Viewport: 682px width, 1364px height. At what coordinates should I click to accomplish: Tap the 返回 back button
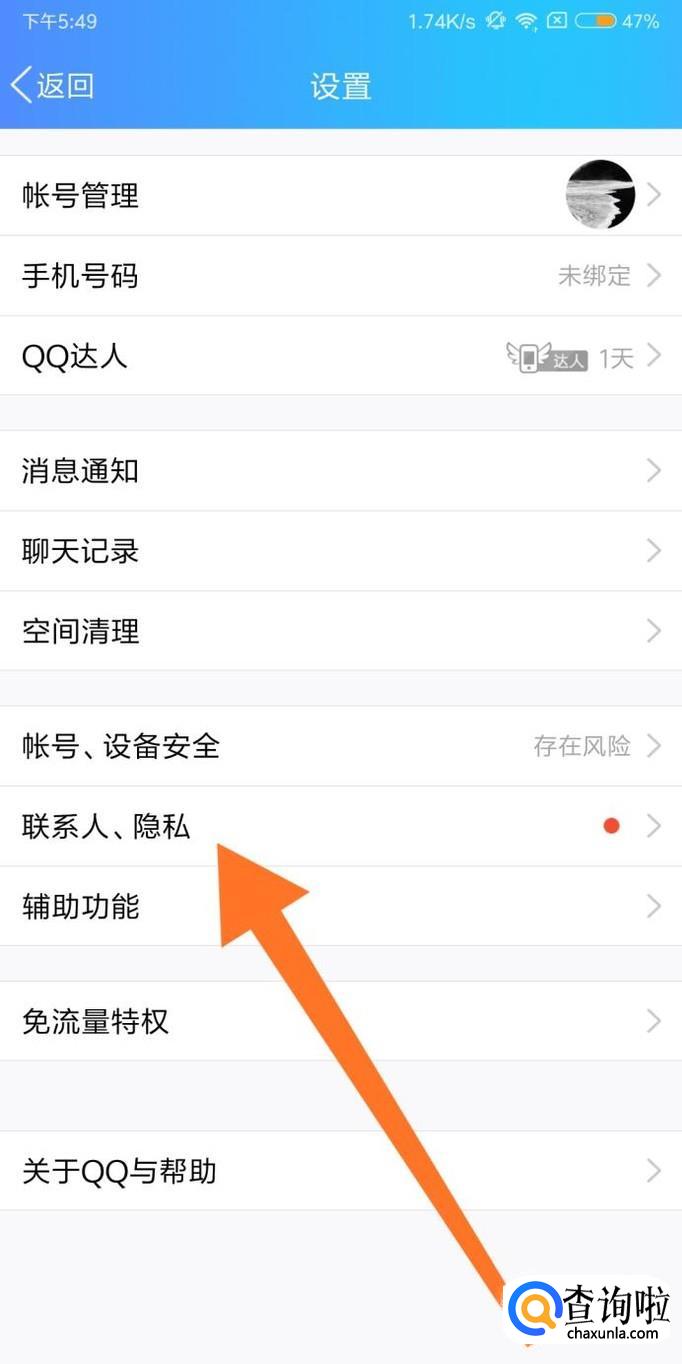click(x=52, y=85)
